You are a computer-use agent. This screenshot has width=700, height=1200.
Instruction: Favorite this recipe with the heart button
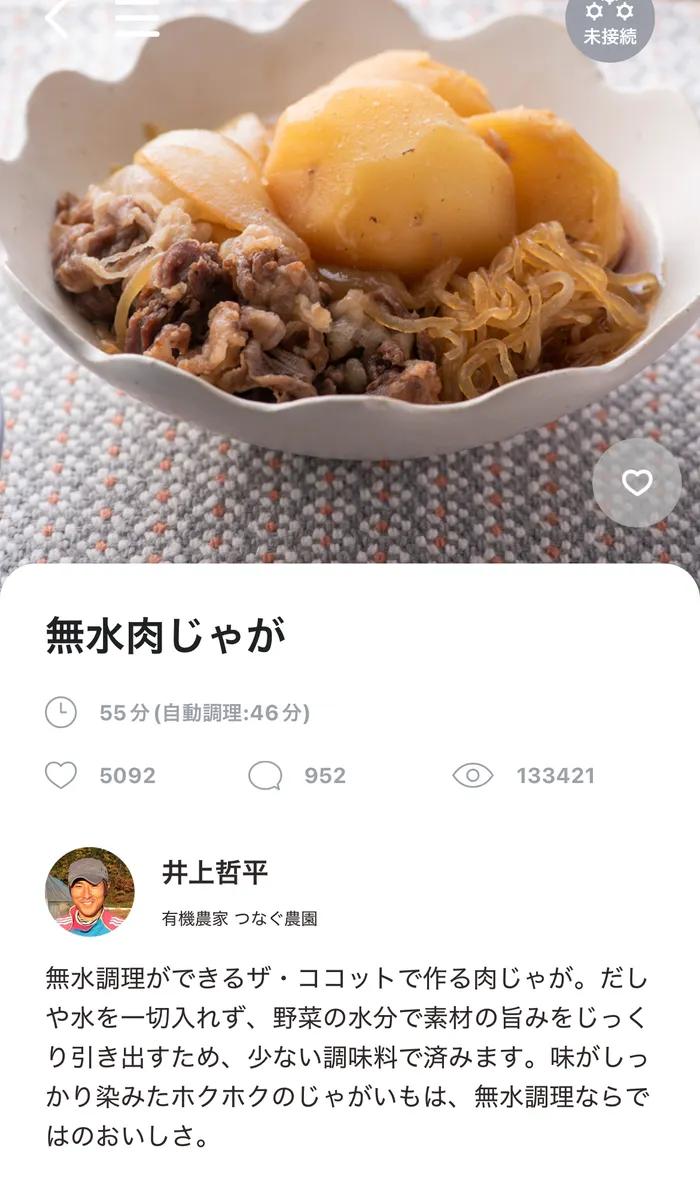pyautogui.click(x=637, y=483)
